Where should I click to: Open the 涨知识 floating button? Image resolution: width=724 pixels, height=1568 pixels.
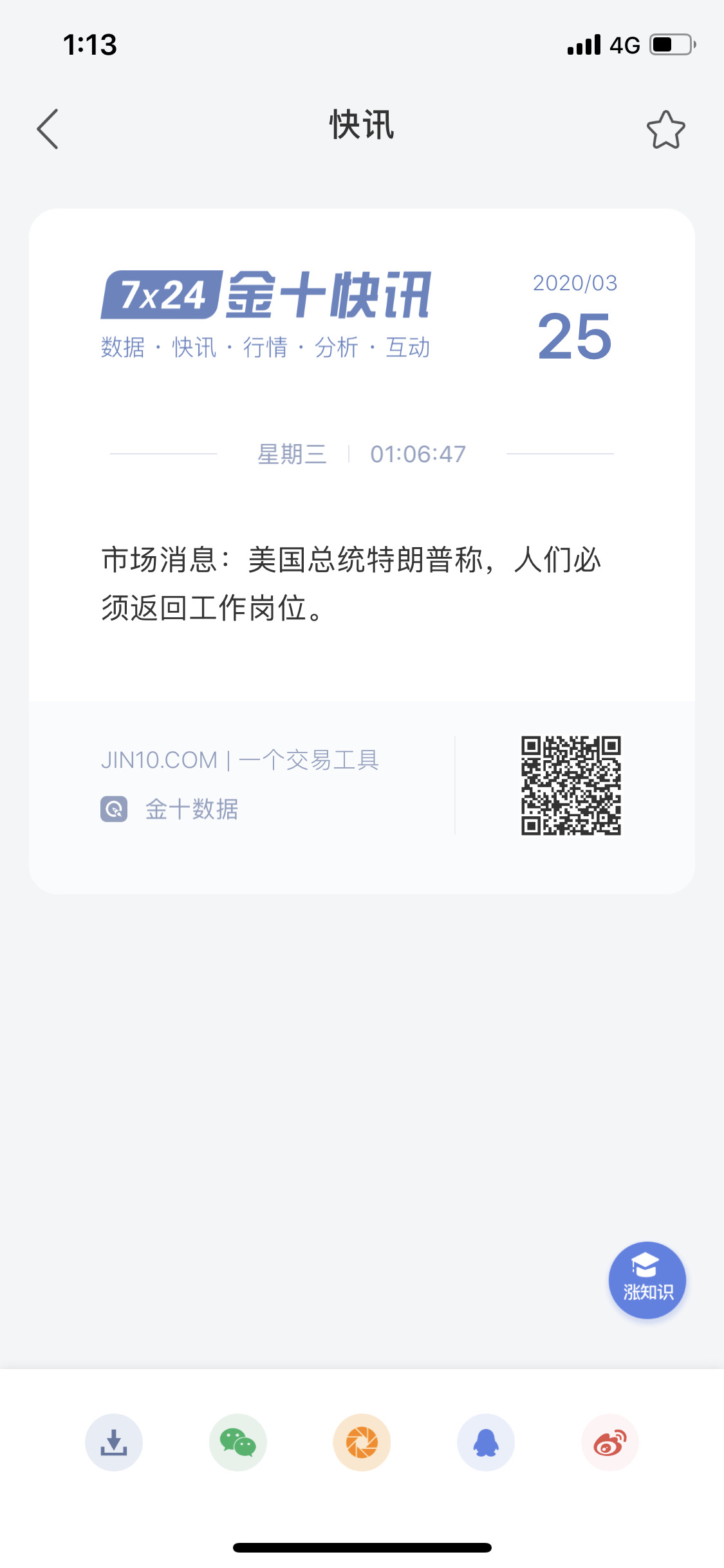tap(647, 1280)
